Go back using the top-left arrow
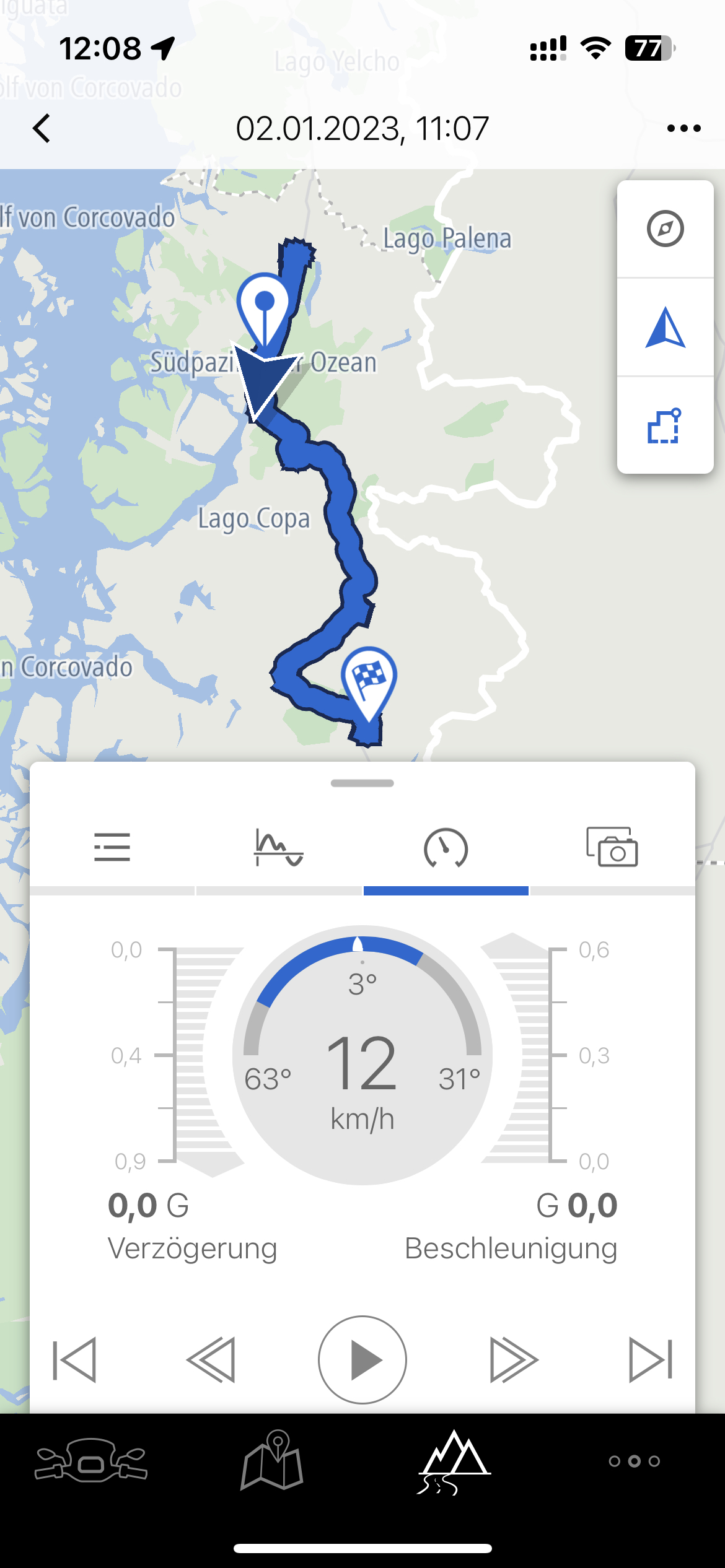Image resolution: width=725 pixels, height=1568 pixels. pyautogui.click(x=42, y=128)
